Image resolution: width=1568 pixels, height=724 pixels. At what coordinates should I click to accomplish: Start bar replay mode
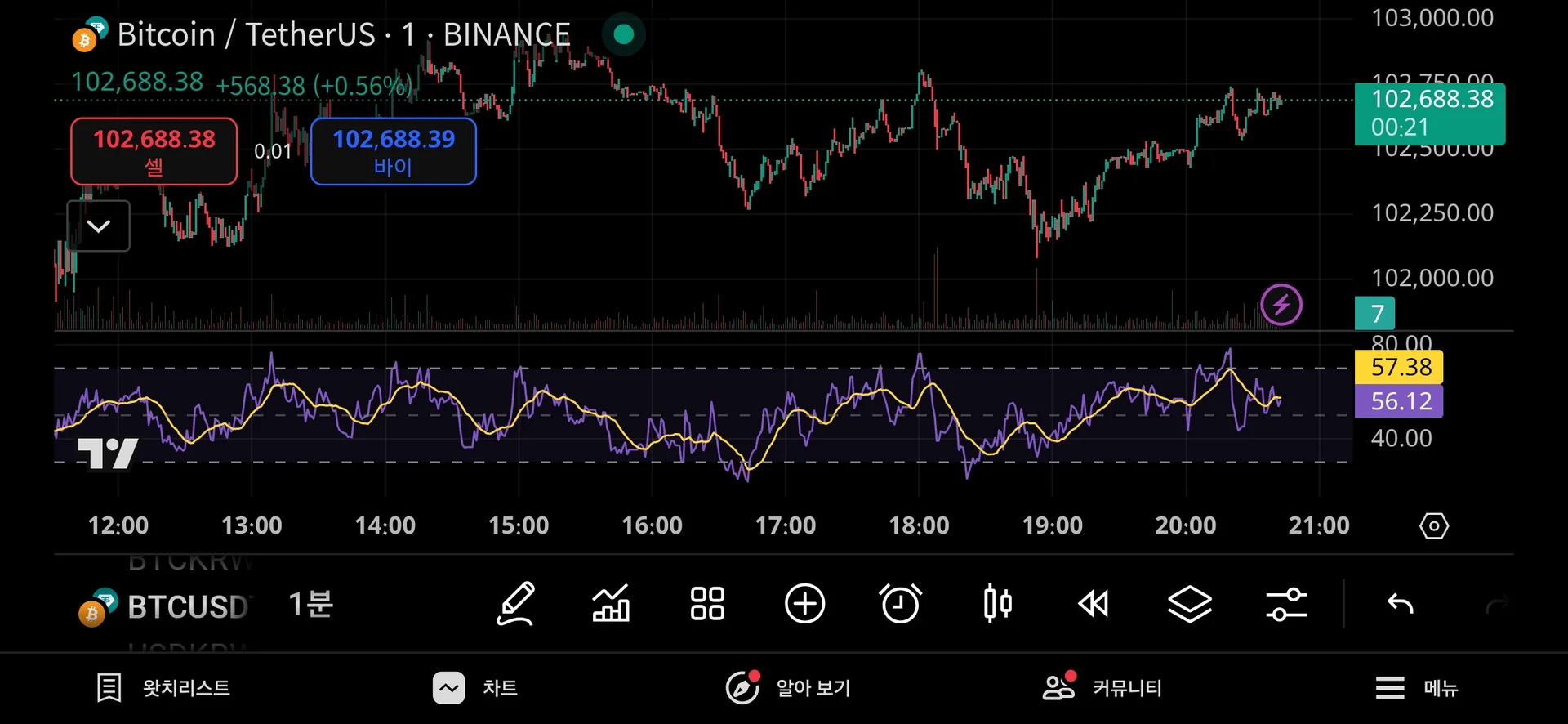click(1094, 605)
